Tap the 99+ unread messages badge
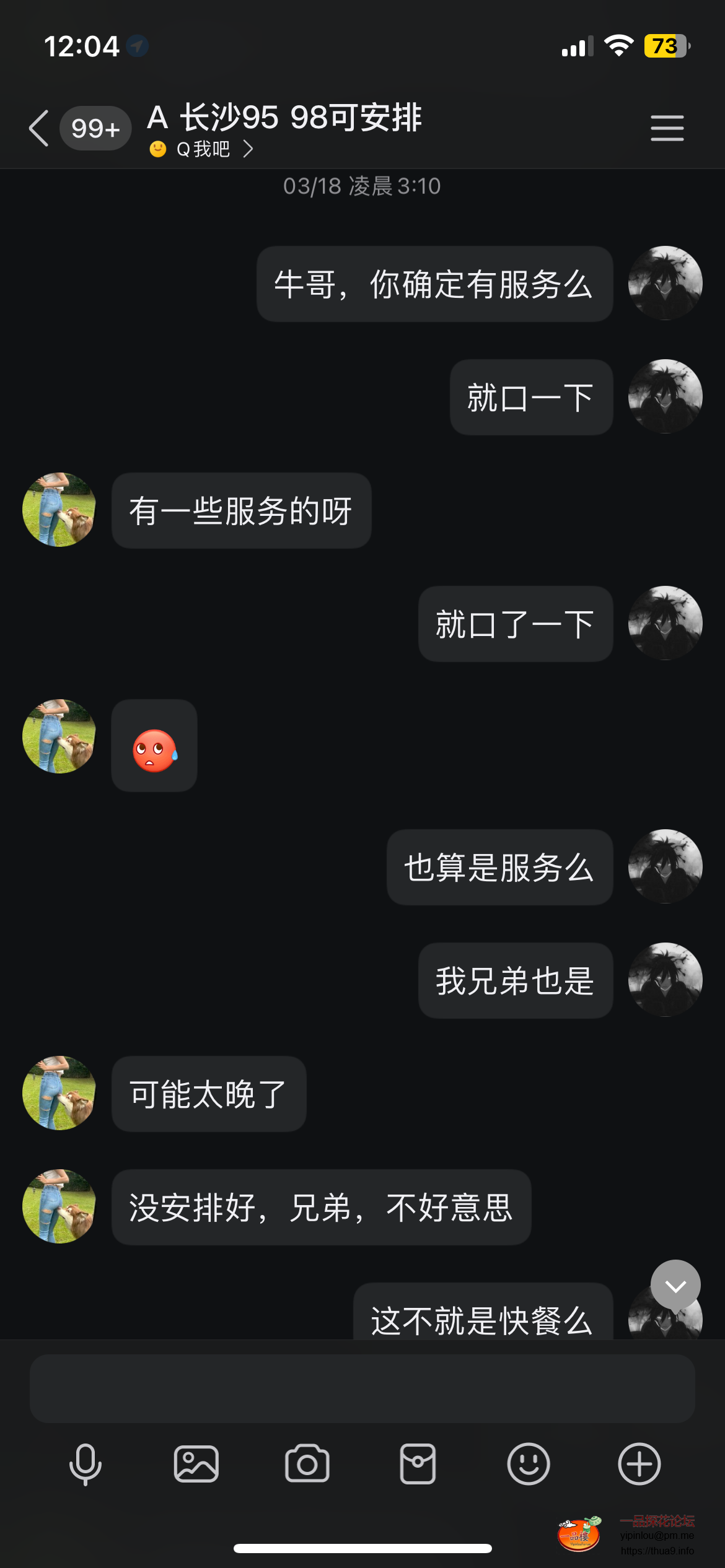The width and height of the screenshot is (725, 1568). click(x=95, y=128)
